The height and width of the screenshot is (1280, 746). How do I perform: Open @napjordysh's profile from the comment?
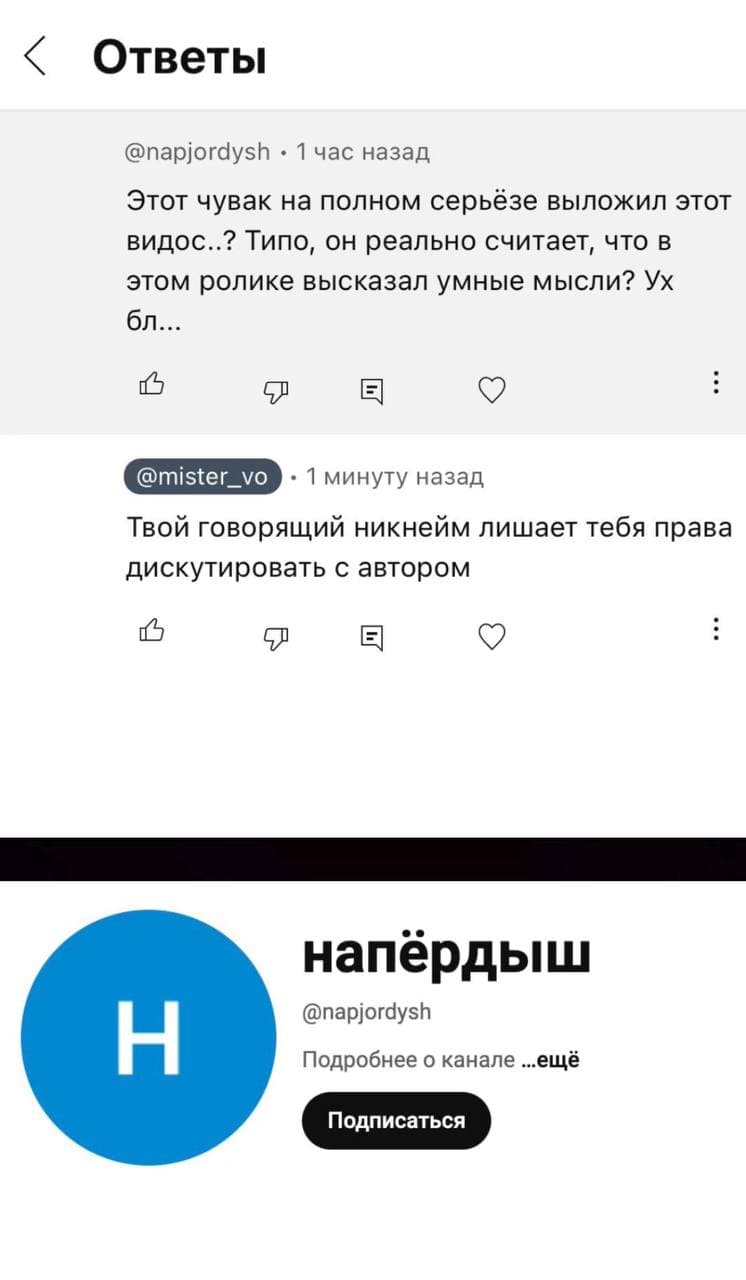pyautogui.click(x=195, y=151)
